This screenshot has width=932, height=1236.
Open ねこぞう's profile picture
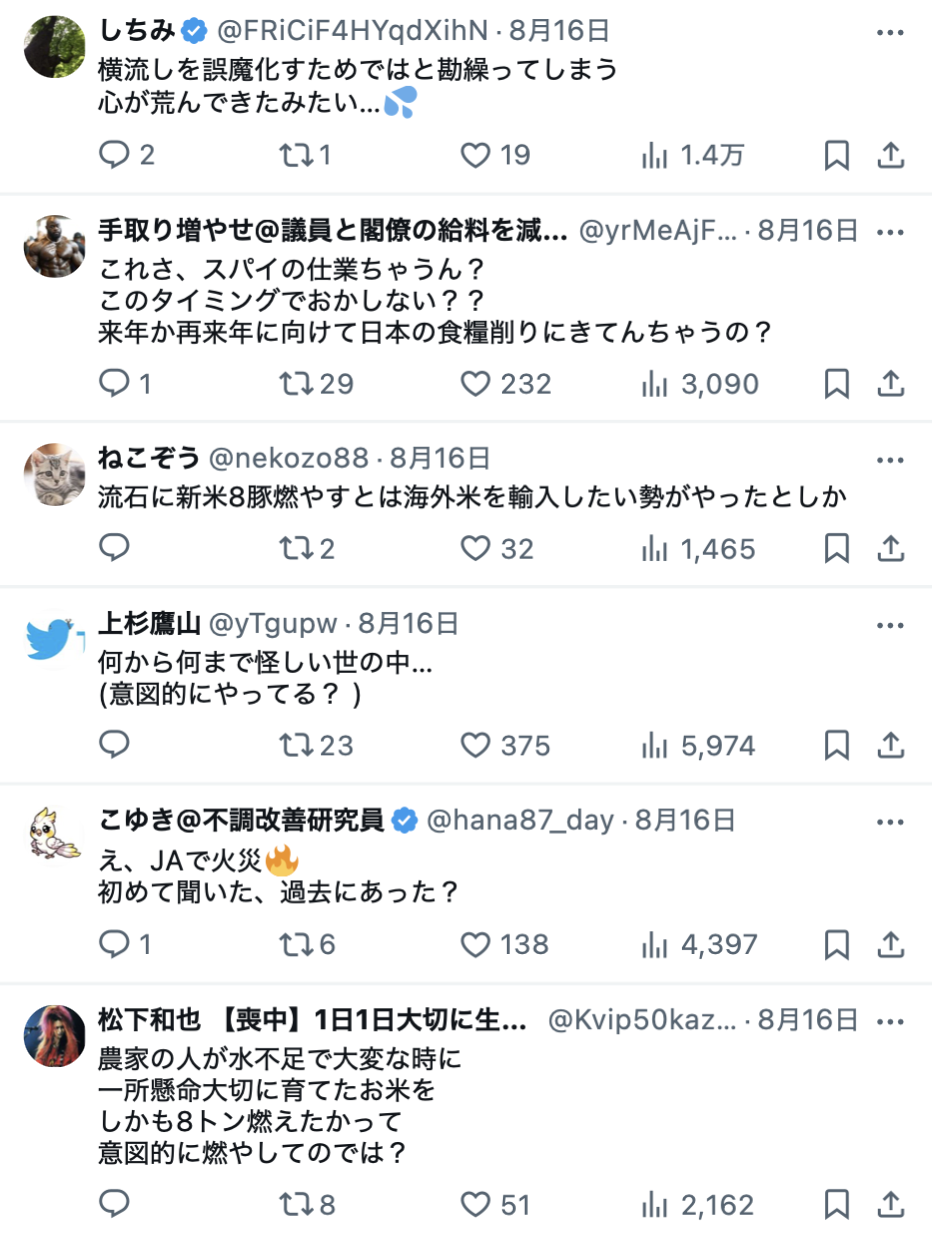pos(55,472)
